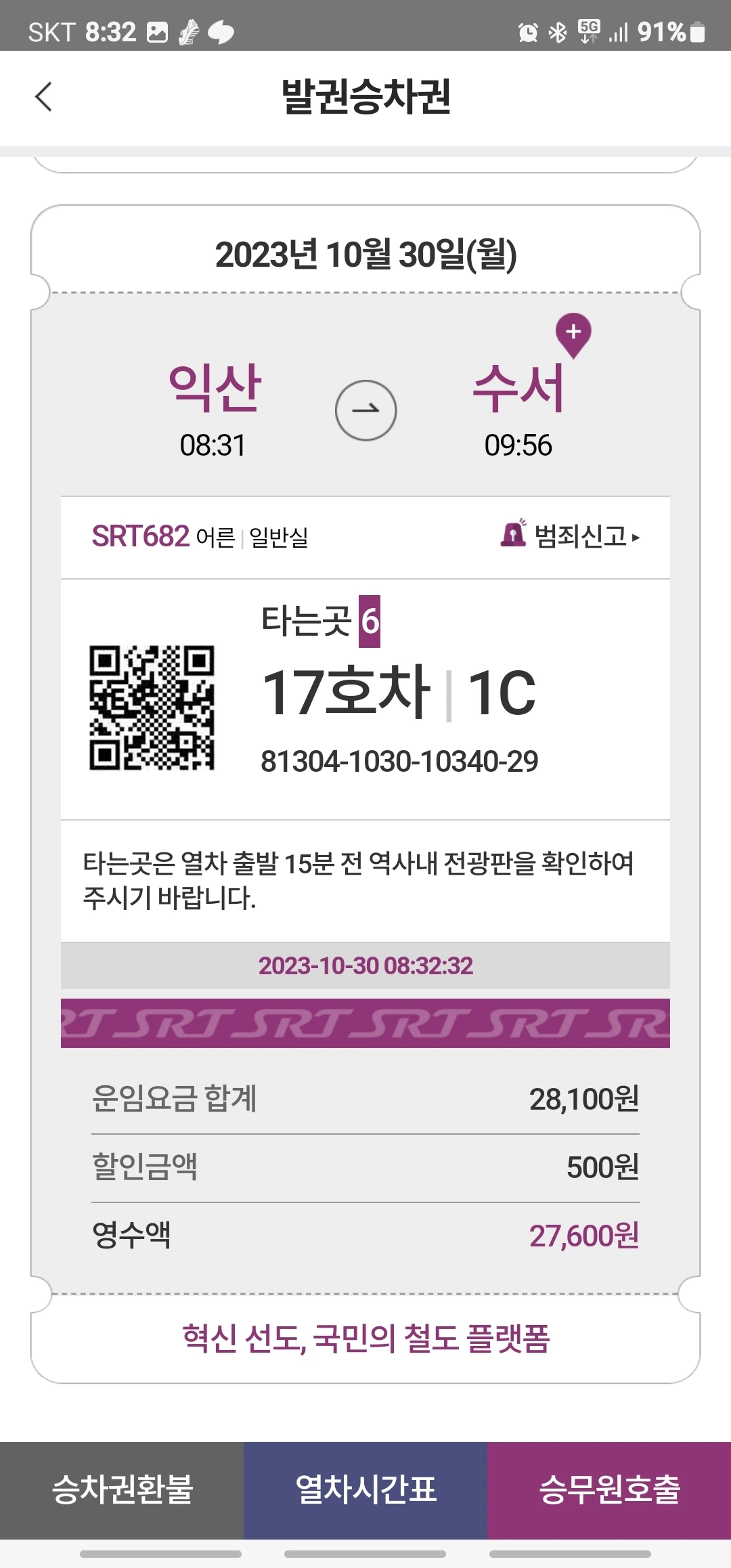Screen dimensions: 731x1568
Task: Open the 열차시간표 train timetable
Action: tap(365, 1491)
